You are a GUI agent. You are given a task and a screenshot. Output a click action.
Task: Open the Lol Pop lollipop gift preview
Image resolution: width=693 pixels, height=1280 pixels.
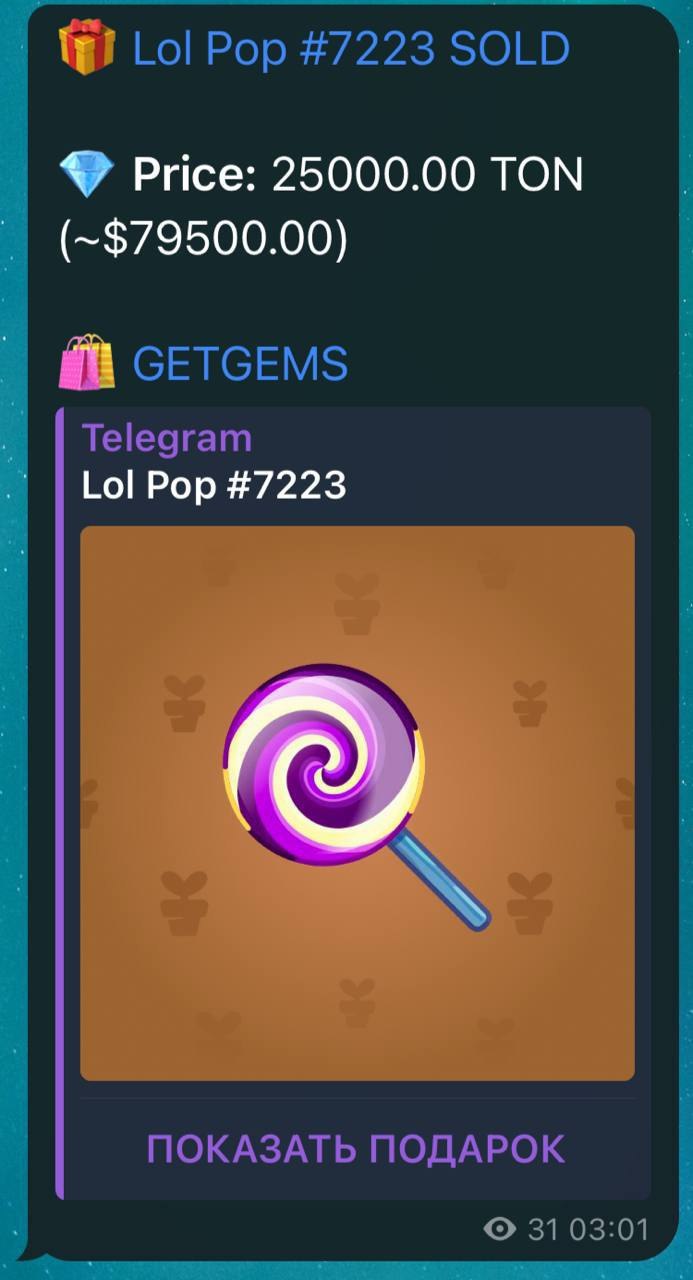(357, 803)
